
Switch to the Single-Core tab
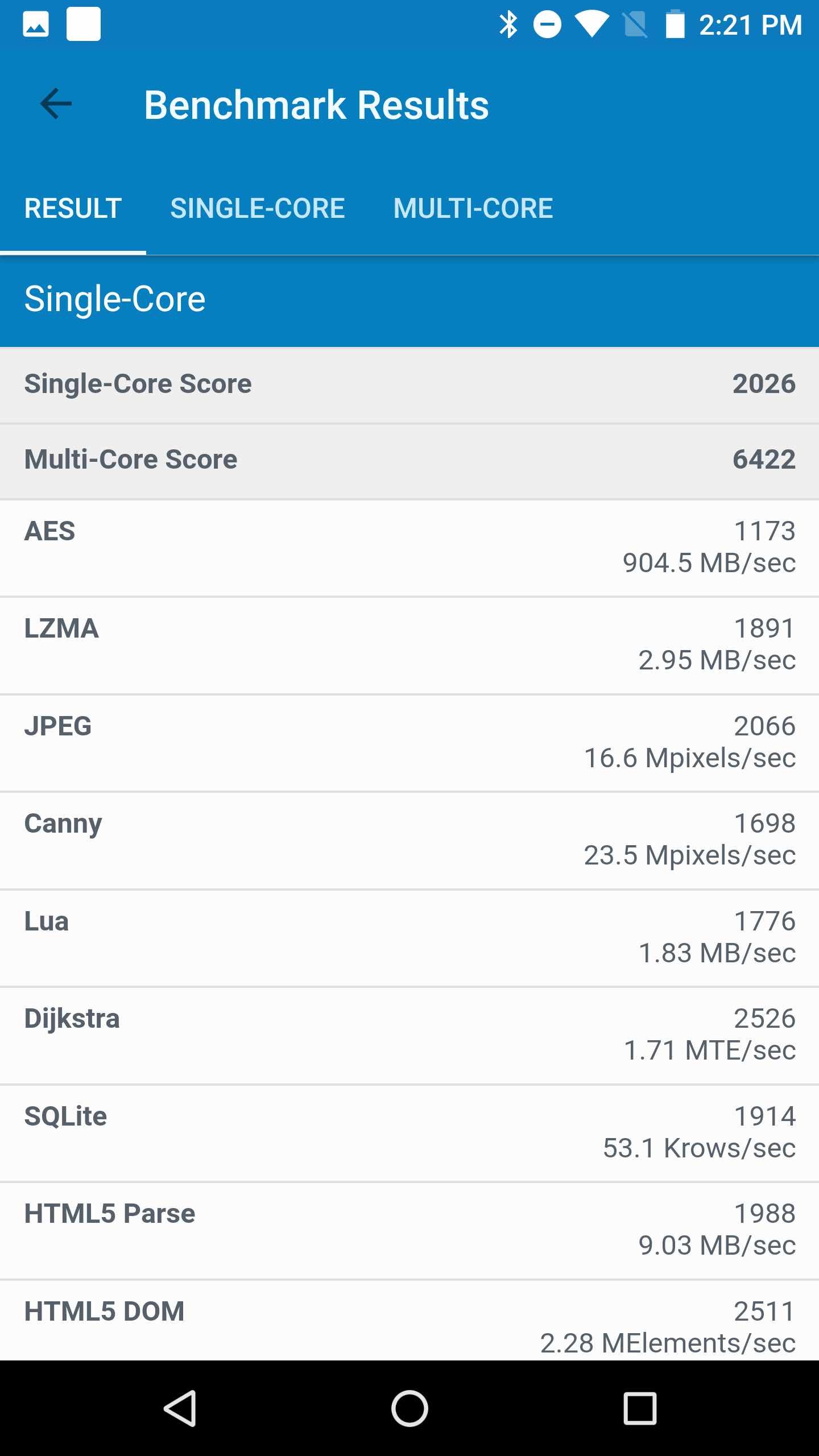[257, 208]
